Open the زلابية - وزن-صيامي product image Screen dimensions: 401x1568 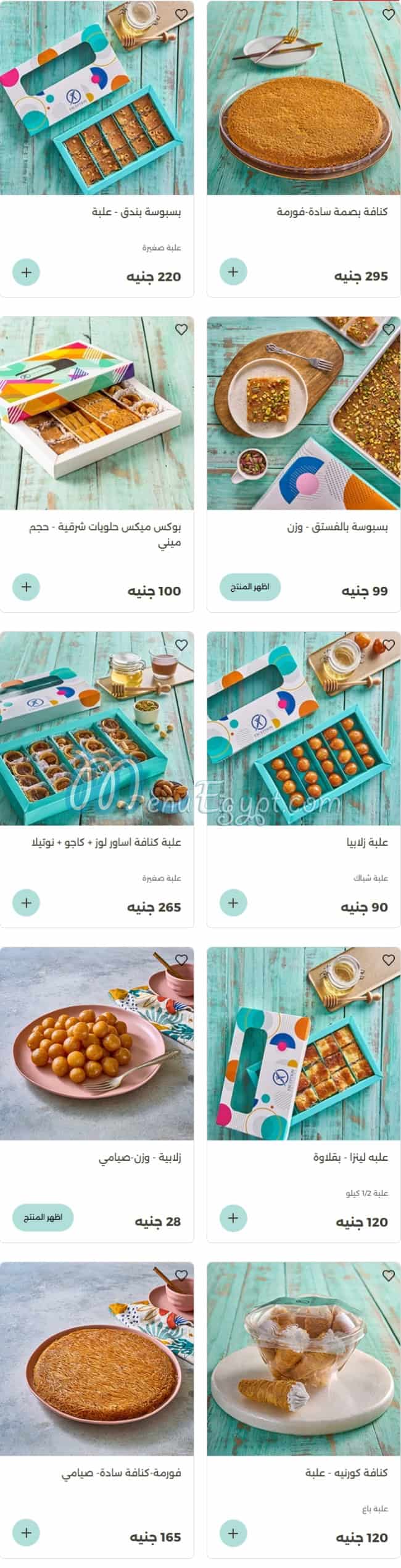click(97, 1043)
